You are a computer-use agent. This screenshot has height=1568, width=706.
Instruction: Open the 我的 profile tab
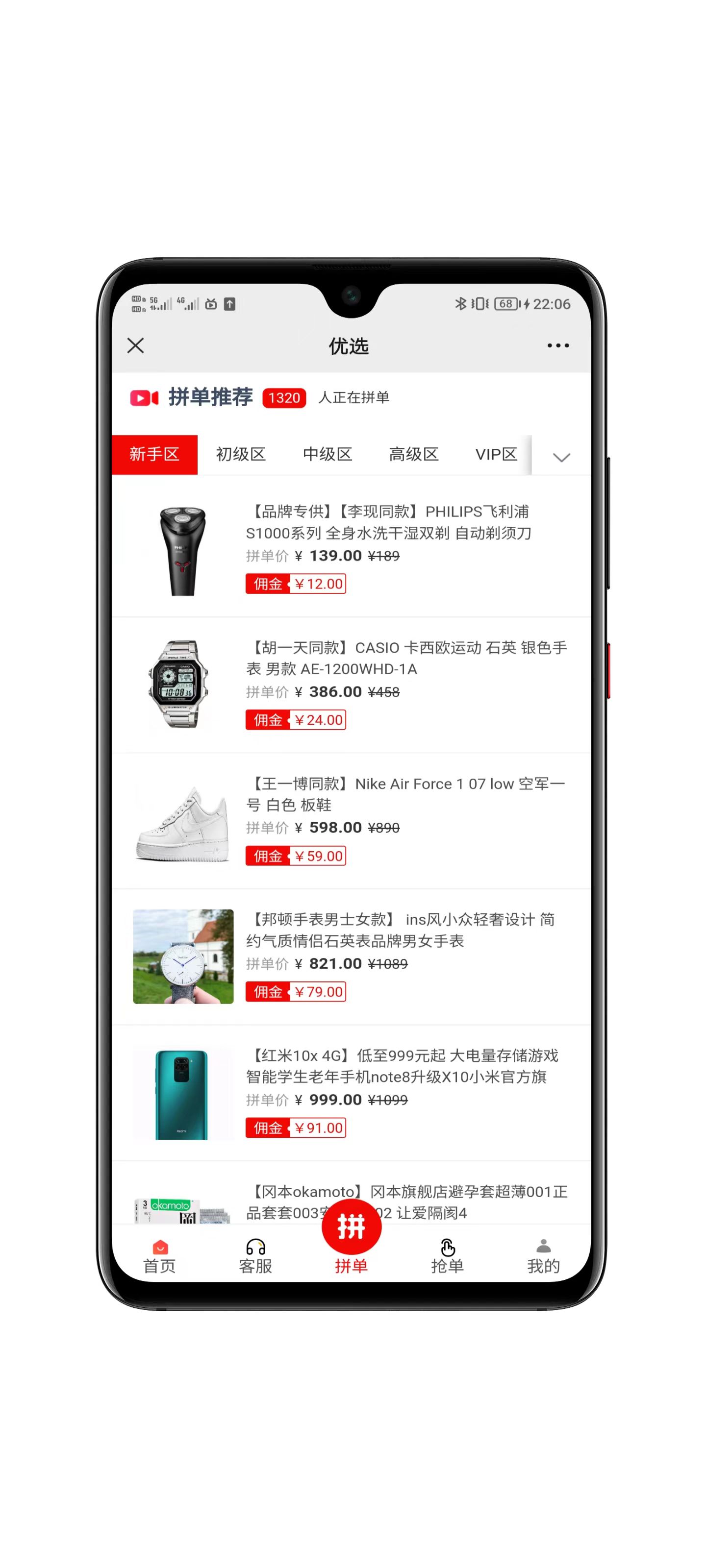tap(543, 1257)
